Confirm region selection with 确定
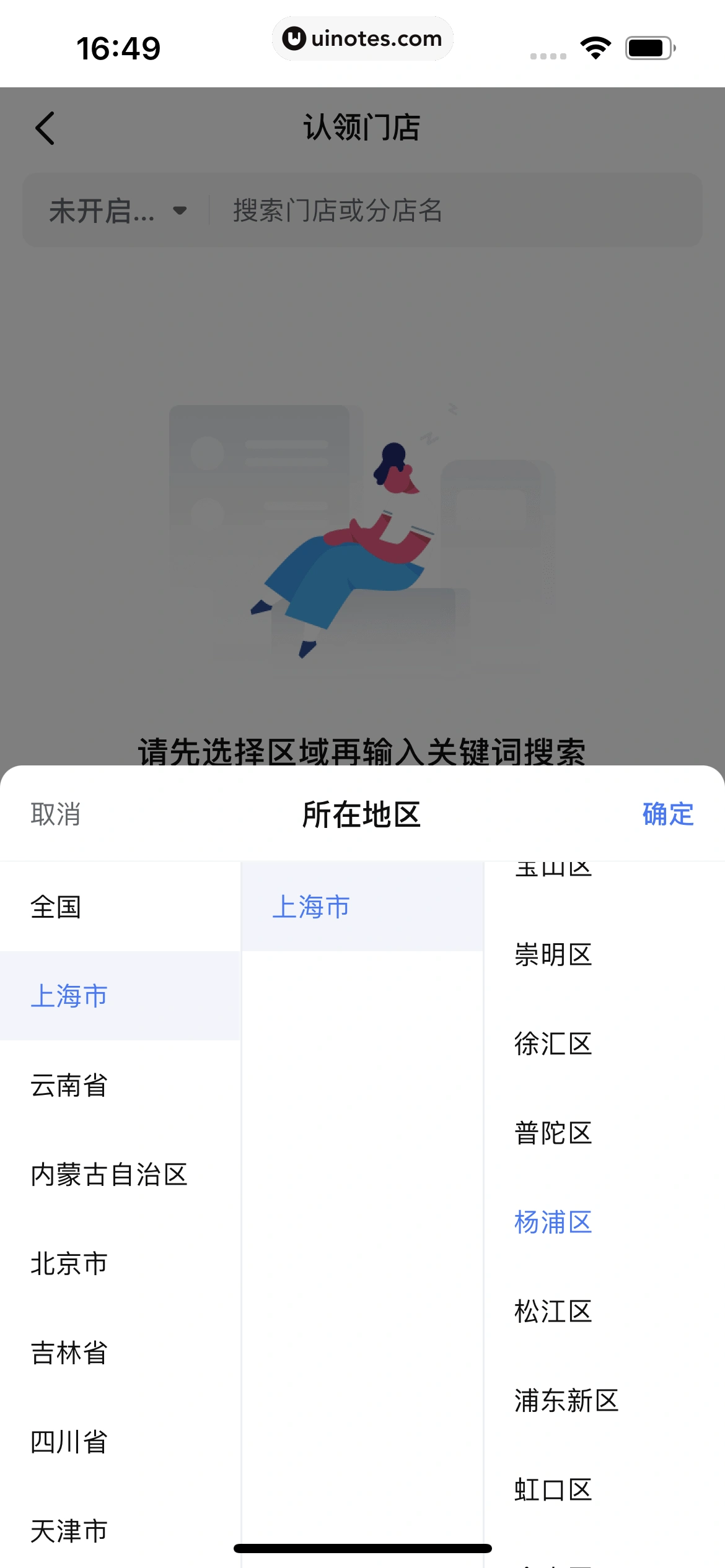725x1568 pixels. pos(666,814)
